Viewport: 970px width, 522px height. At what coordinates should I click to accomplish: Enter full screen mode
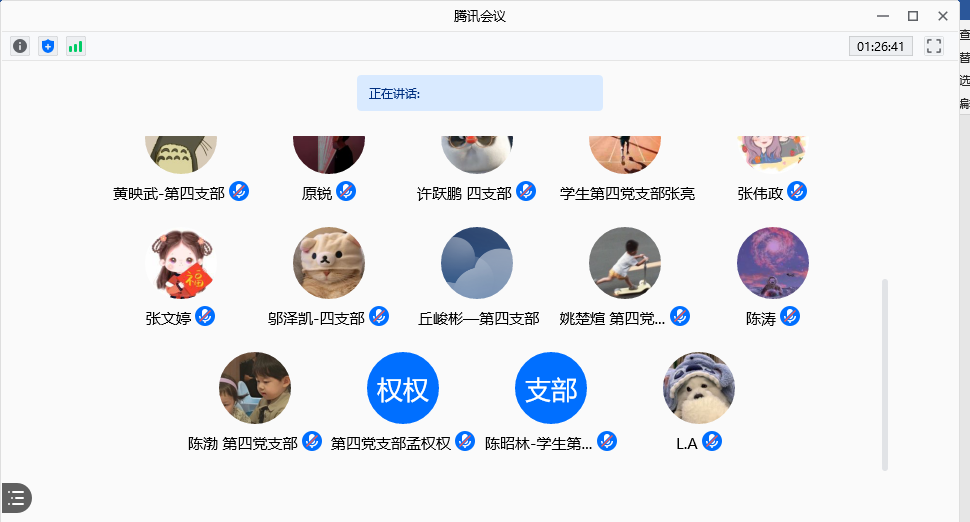[935, 46]
